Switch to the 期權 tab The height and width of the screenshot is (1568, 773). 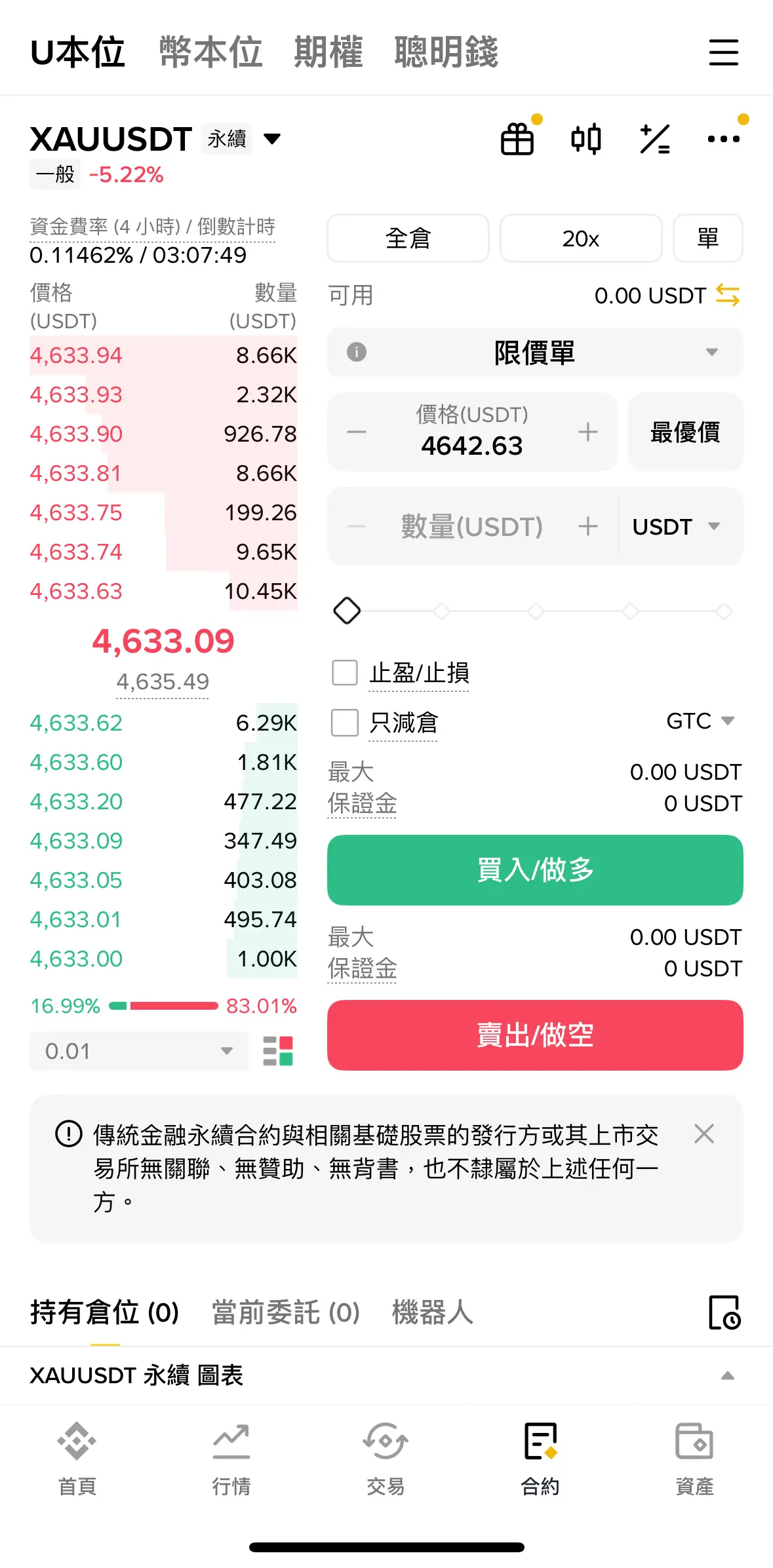(328, 52)
